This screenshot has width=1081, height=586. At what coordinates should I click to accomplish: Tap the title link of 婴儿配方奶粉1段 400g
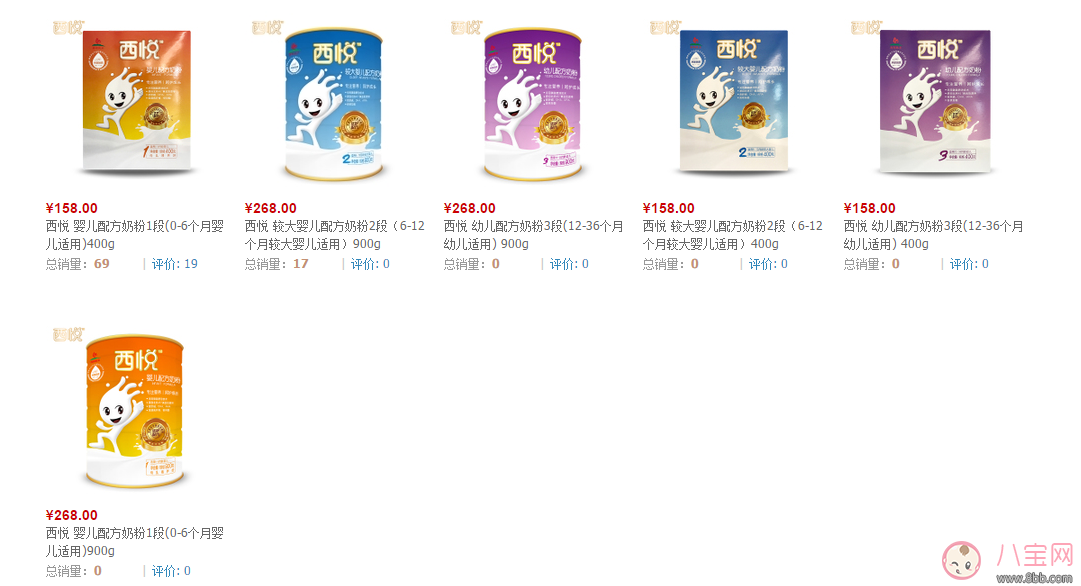click(134, 235)
